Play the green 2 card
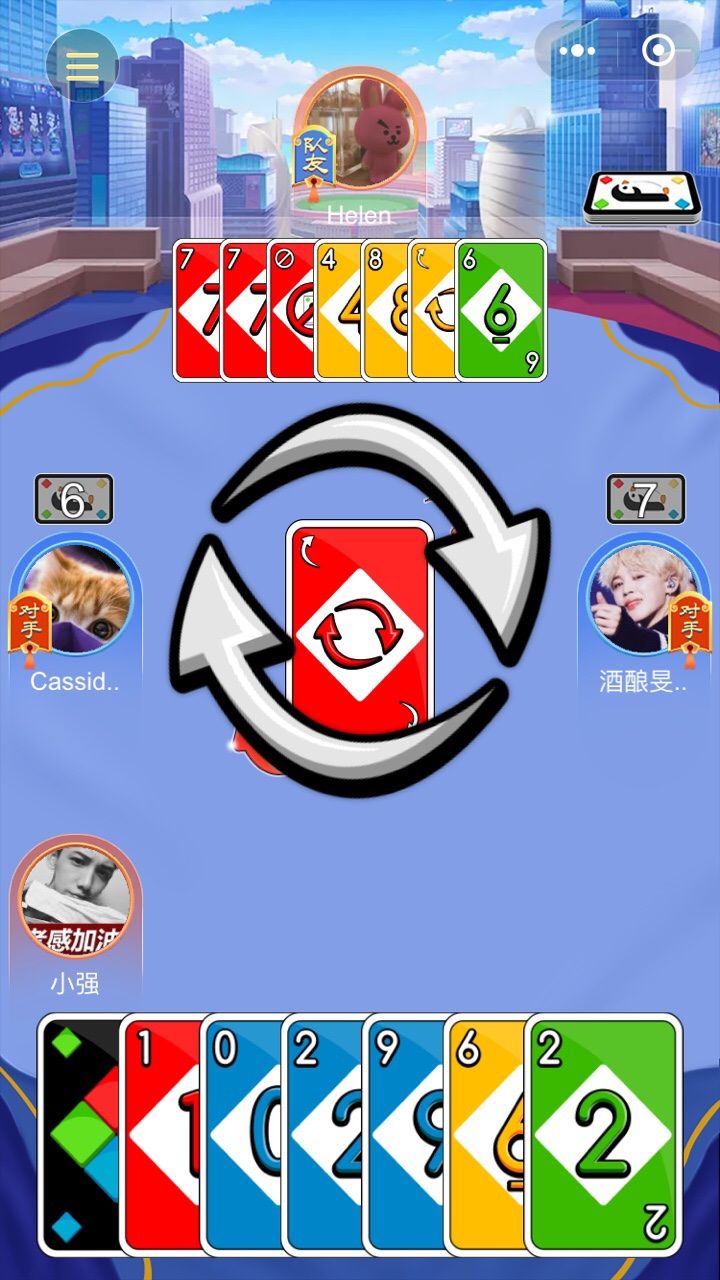Image resolution: width=720 pixels, height=1280 pixels. tap(604, 1135)
